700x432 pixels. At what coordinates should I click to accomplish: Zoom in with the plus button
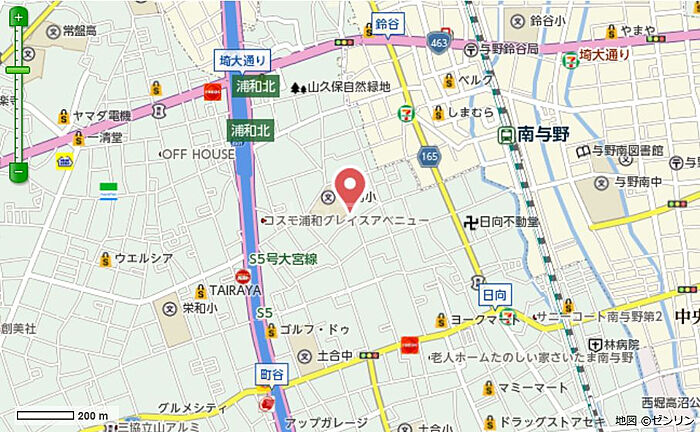click(18, 18)
